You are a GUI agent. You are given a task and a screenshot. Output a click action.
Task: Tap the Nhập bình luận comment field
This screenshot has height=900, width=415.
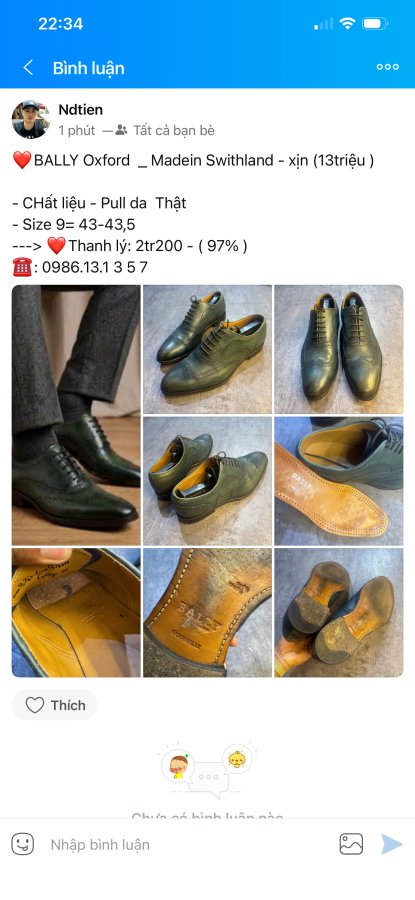tap(187, 844)
